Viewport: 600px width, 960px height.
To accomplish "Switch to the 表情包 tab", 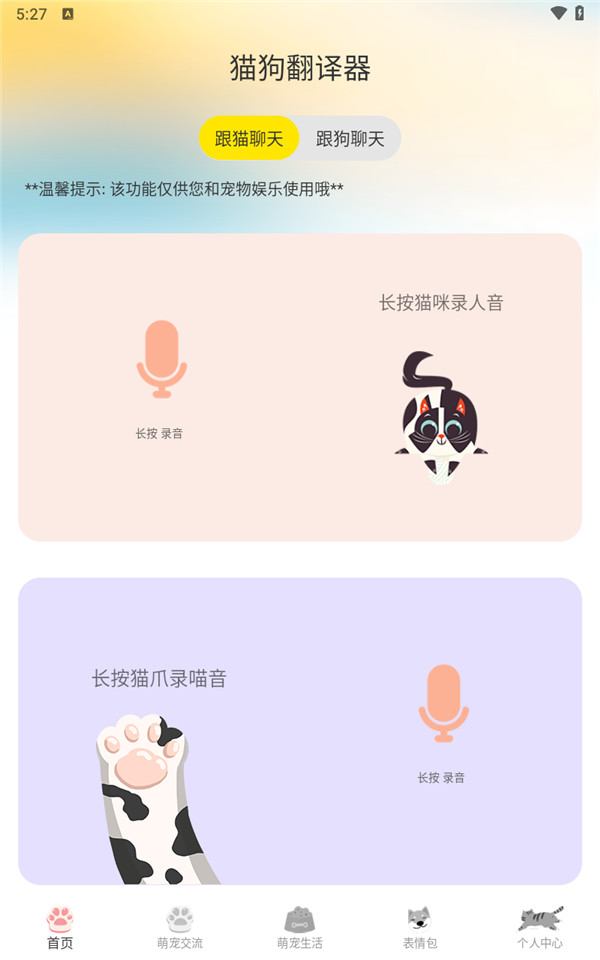I will click(420, 927).
